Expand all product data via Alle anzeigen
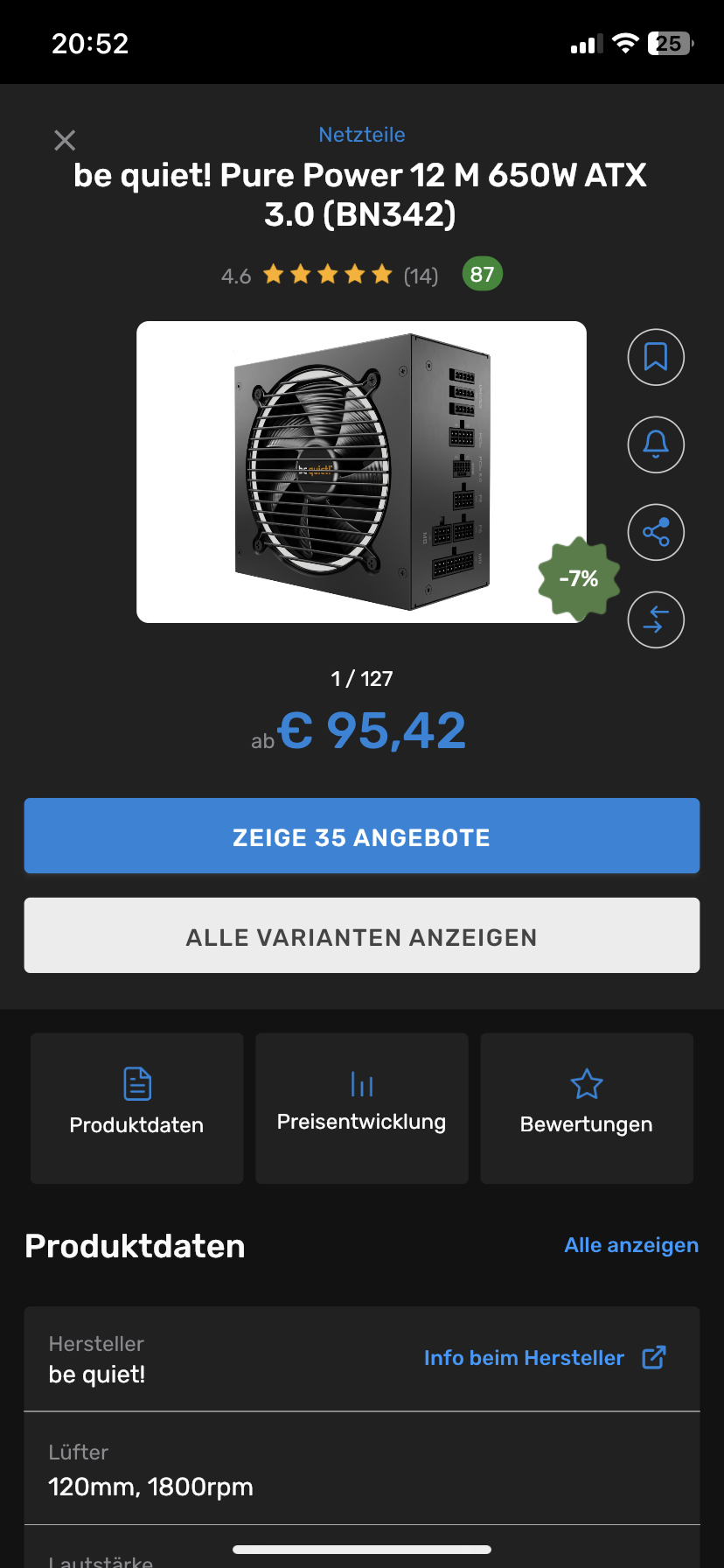 pos(630,1245)
